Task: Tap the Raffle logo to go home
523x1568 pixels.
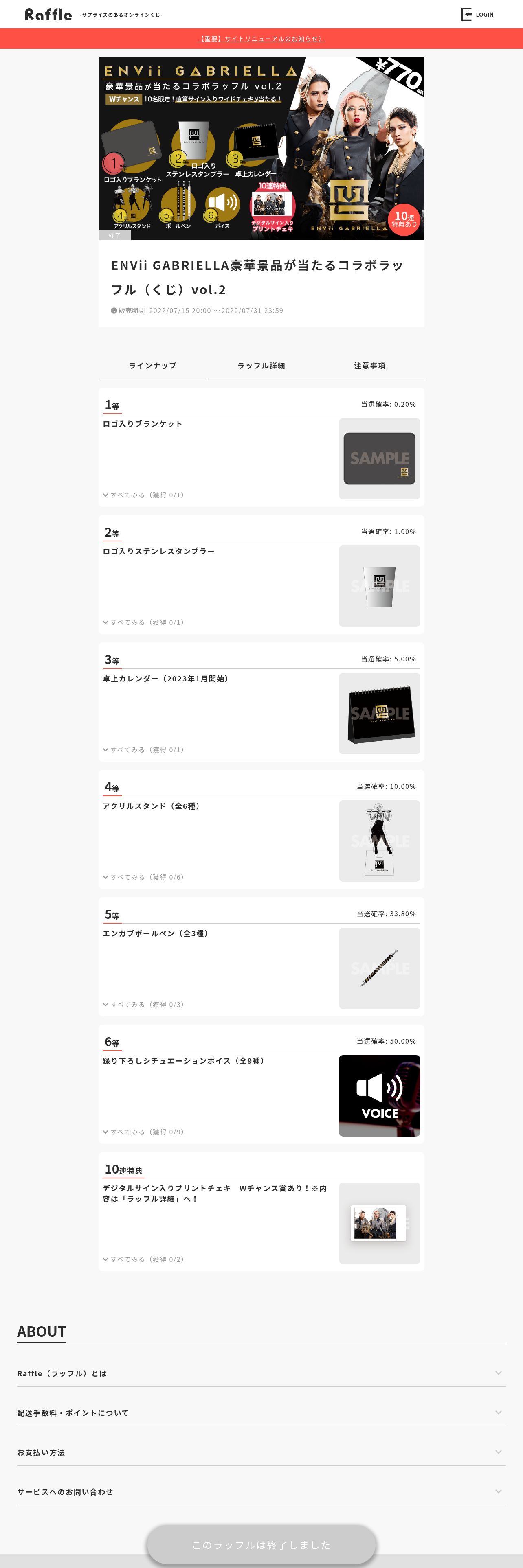Action: pyautogui.click(x=48, y=14)
